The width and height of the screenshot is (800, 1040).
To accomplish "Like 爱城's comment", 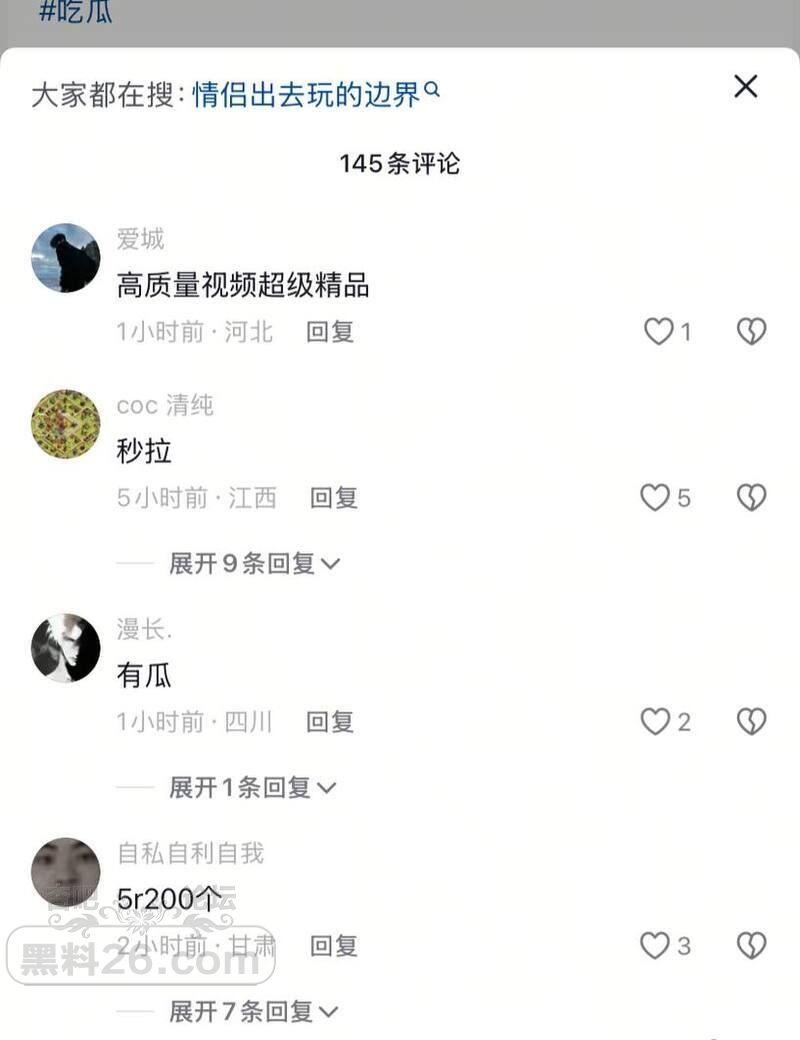I will click(658, 332).
